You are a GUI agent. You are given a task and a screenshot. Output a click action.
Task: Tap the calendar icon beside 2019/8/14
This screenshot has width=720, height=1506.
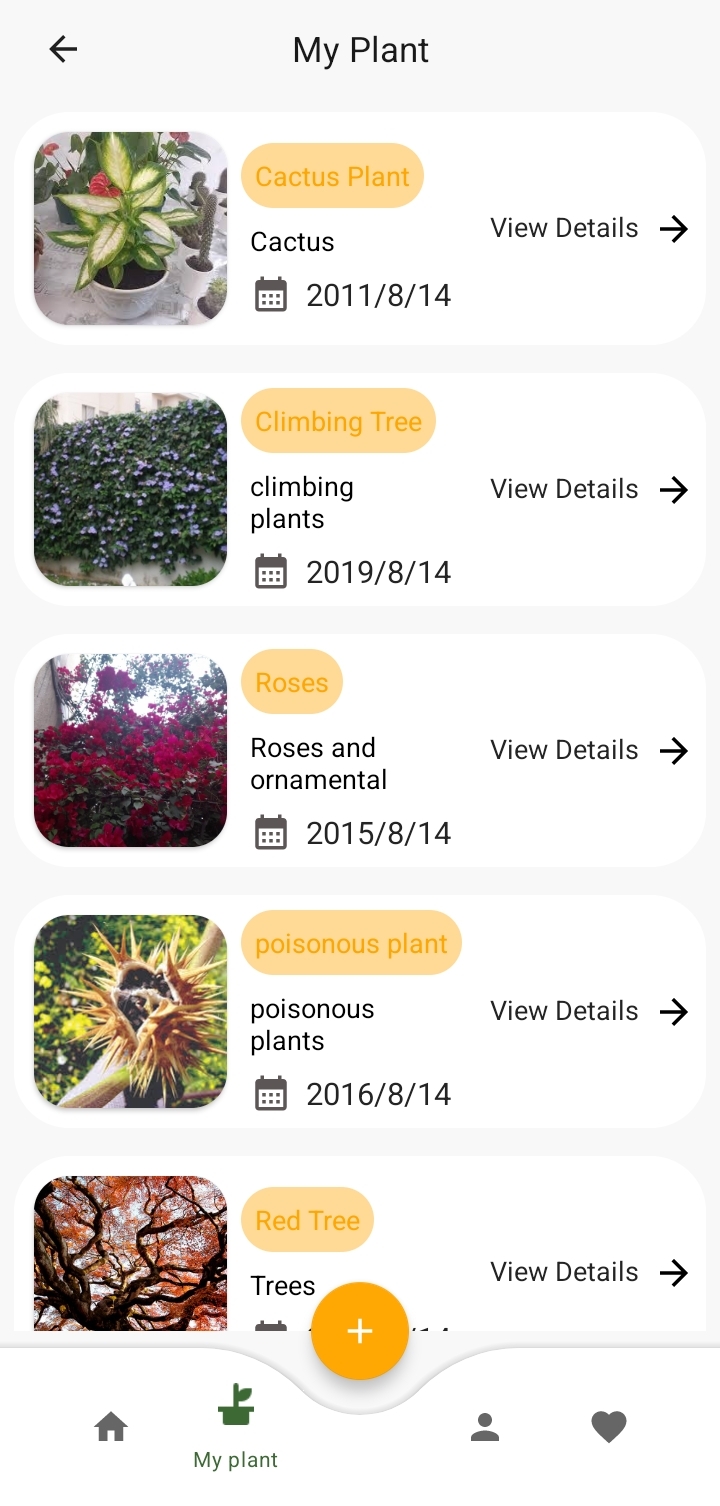270,571
